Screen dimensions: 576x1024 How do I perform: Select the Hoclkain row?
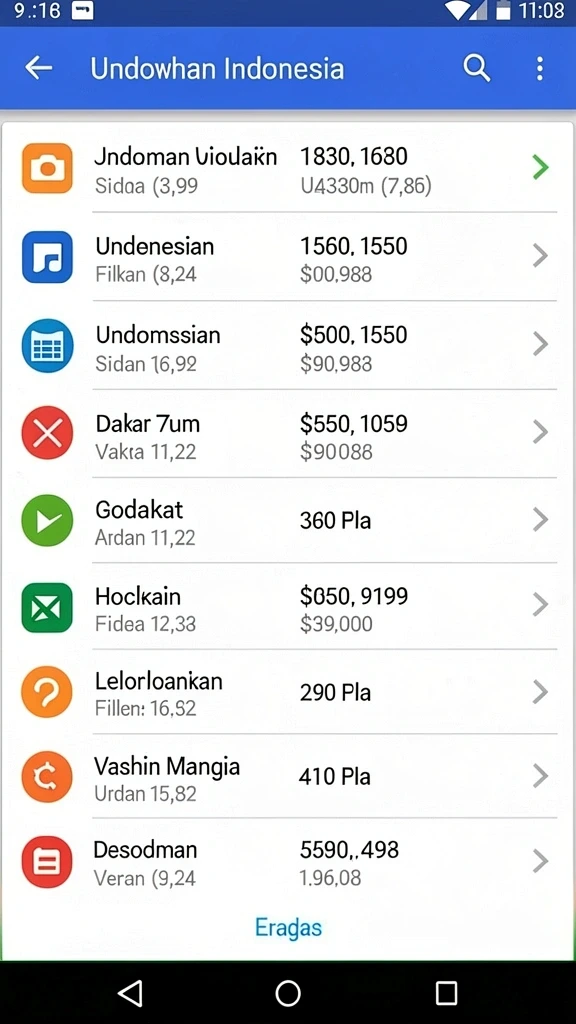(x=288, y=606)
